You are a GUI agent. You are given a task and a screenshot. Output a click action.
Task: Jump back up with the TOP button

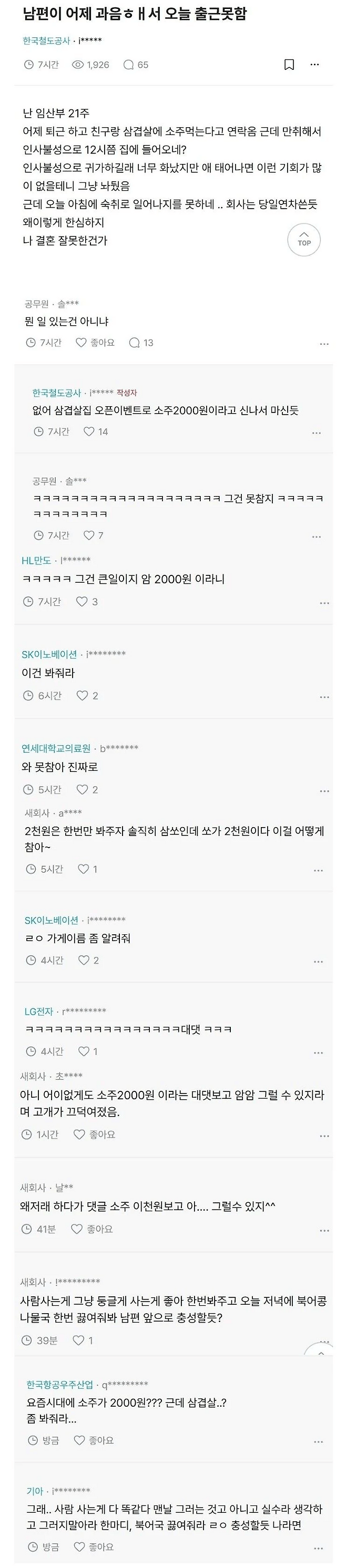click(304, 240)
